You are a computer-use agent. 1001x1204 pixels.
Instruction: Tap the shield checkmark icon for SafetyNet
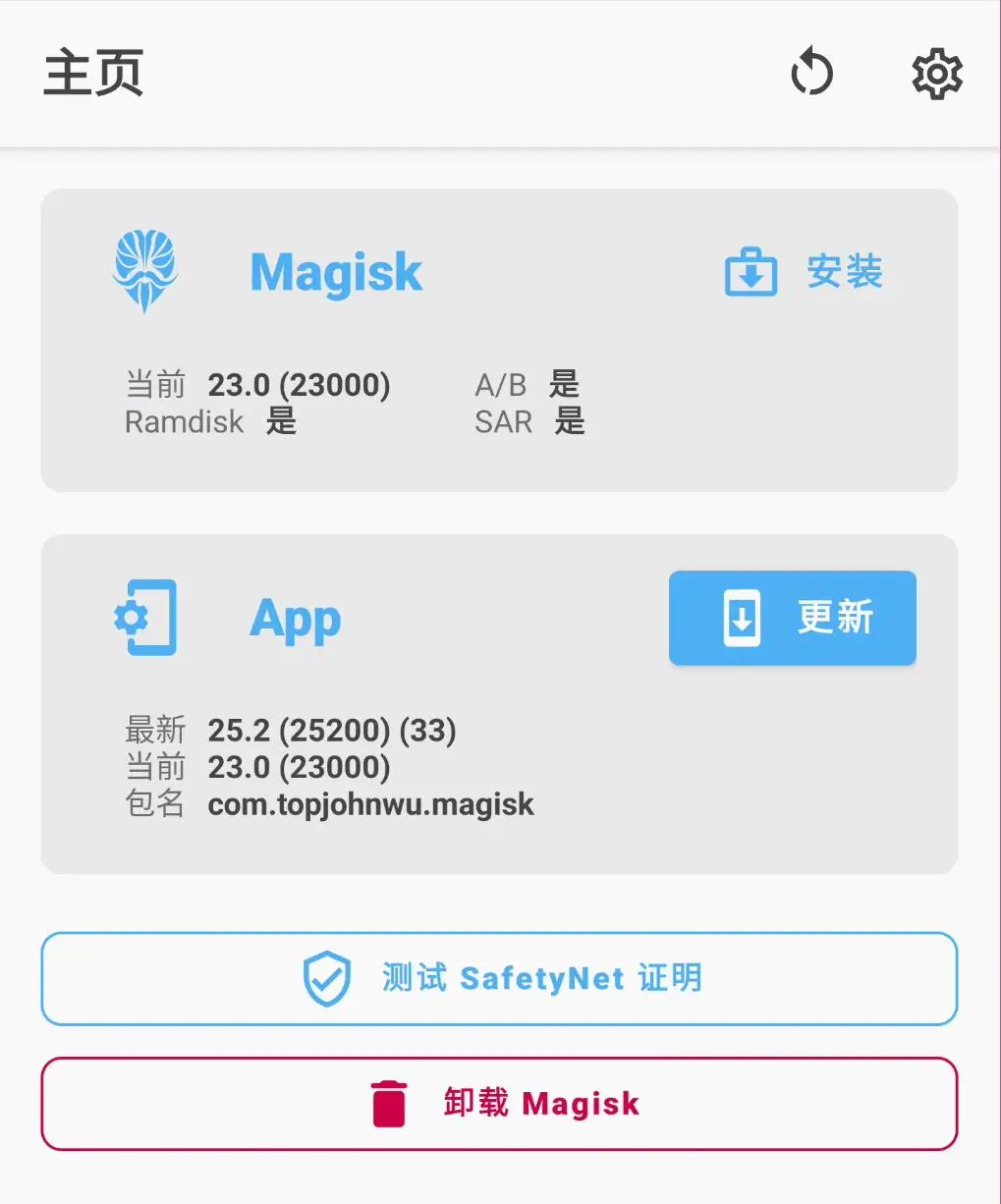327,977
